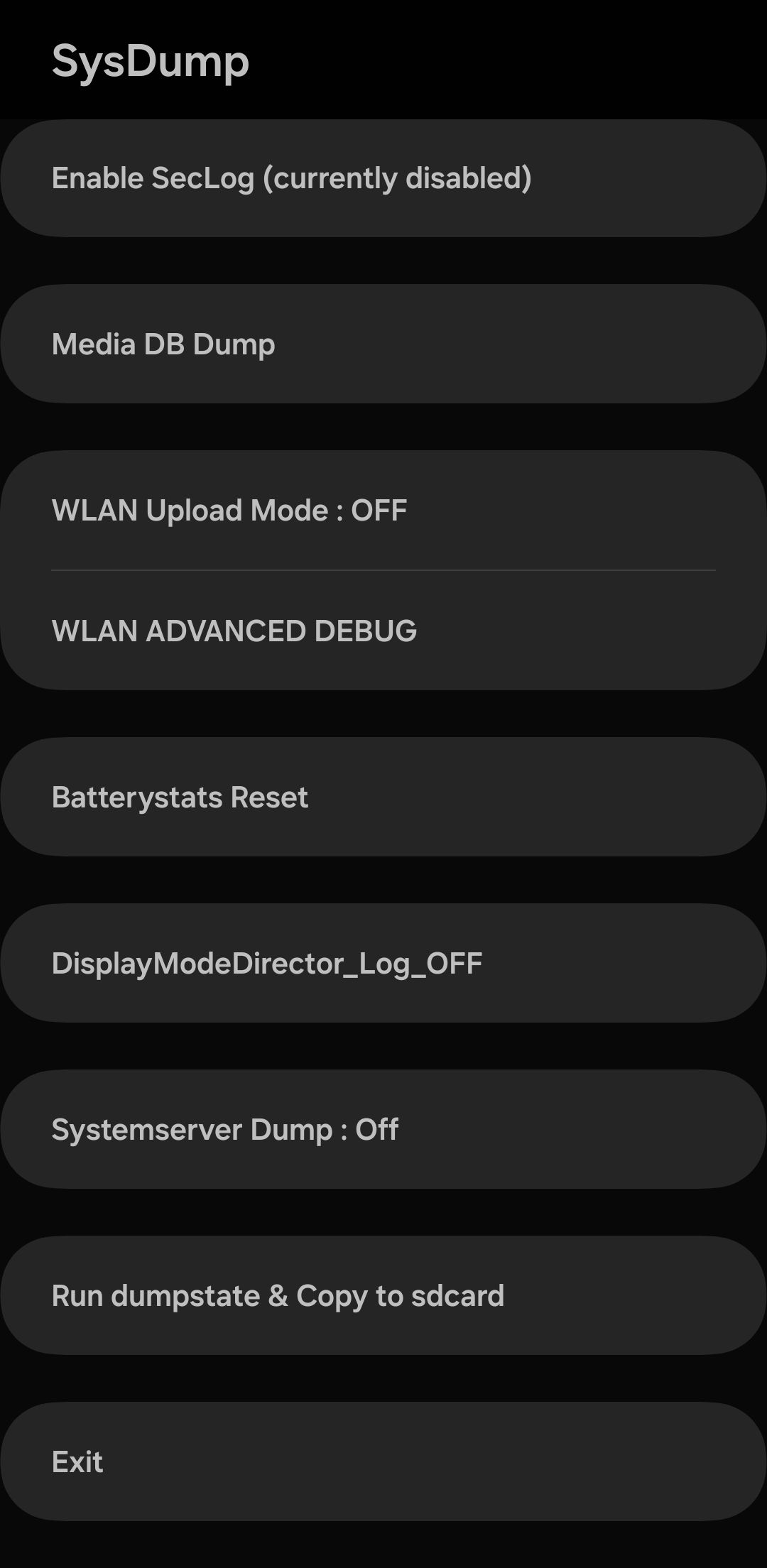Select Batterystats Reset
The width and height of the screenshot is (767, 1568).
click(383, 797)
